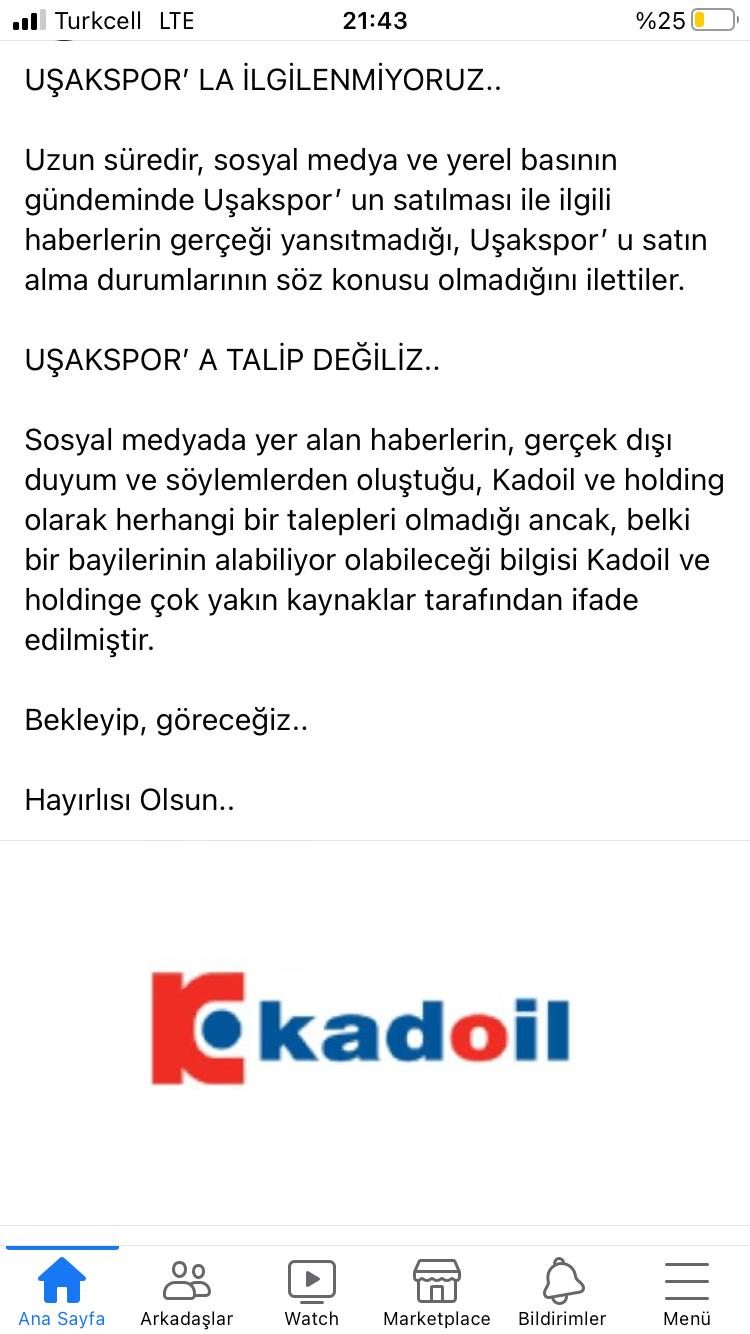Open the Marketplace tab

(437, 1290)
